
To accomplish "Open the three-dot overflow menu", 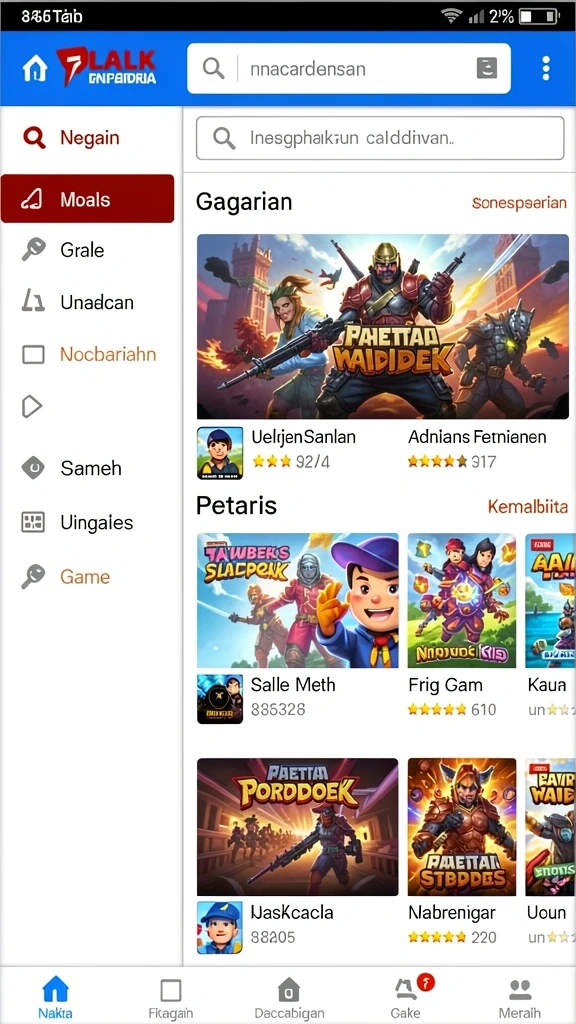I will [546, 69].
